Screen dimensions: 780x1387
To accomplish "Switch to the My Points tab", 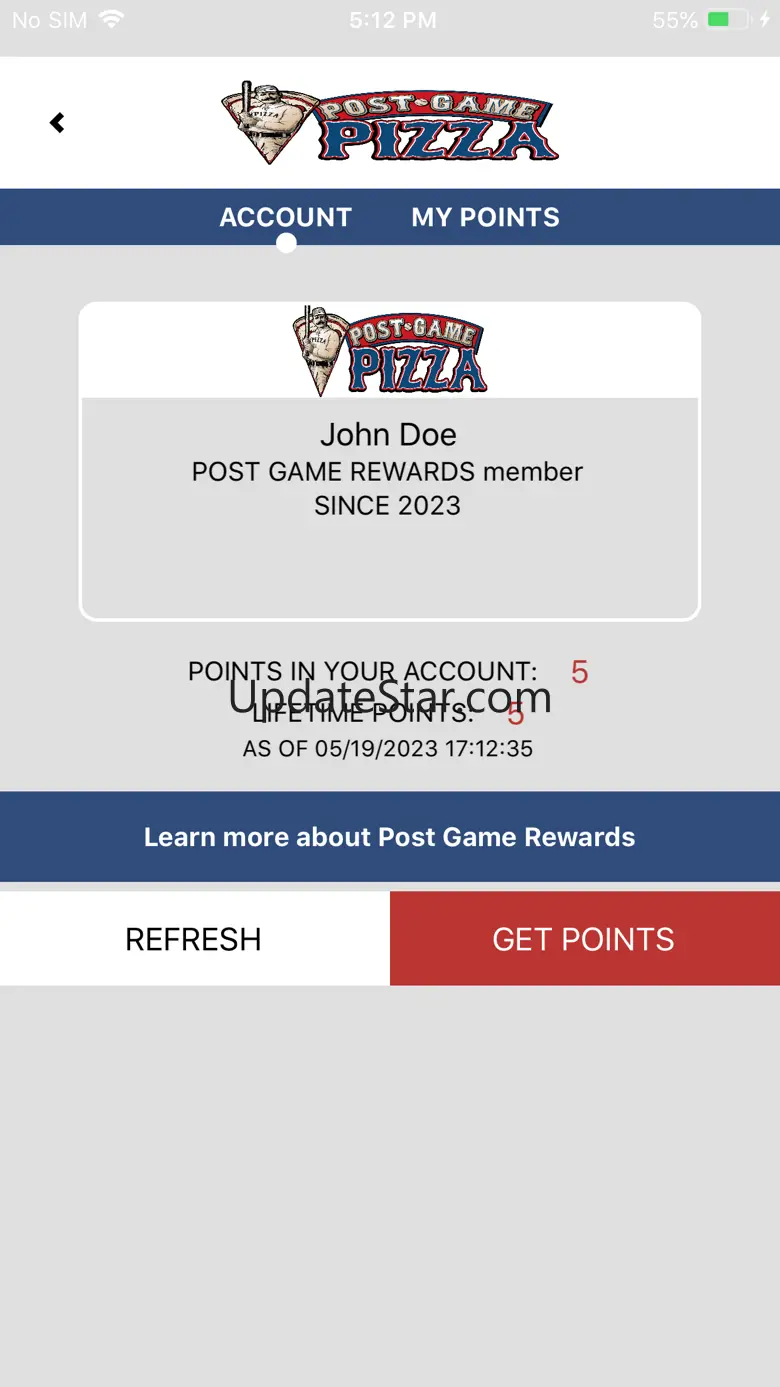I will [x=485, y=217].
